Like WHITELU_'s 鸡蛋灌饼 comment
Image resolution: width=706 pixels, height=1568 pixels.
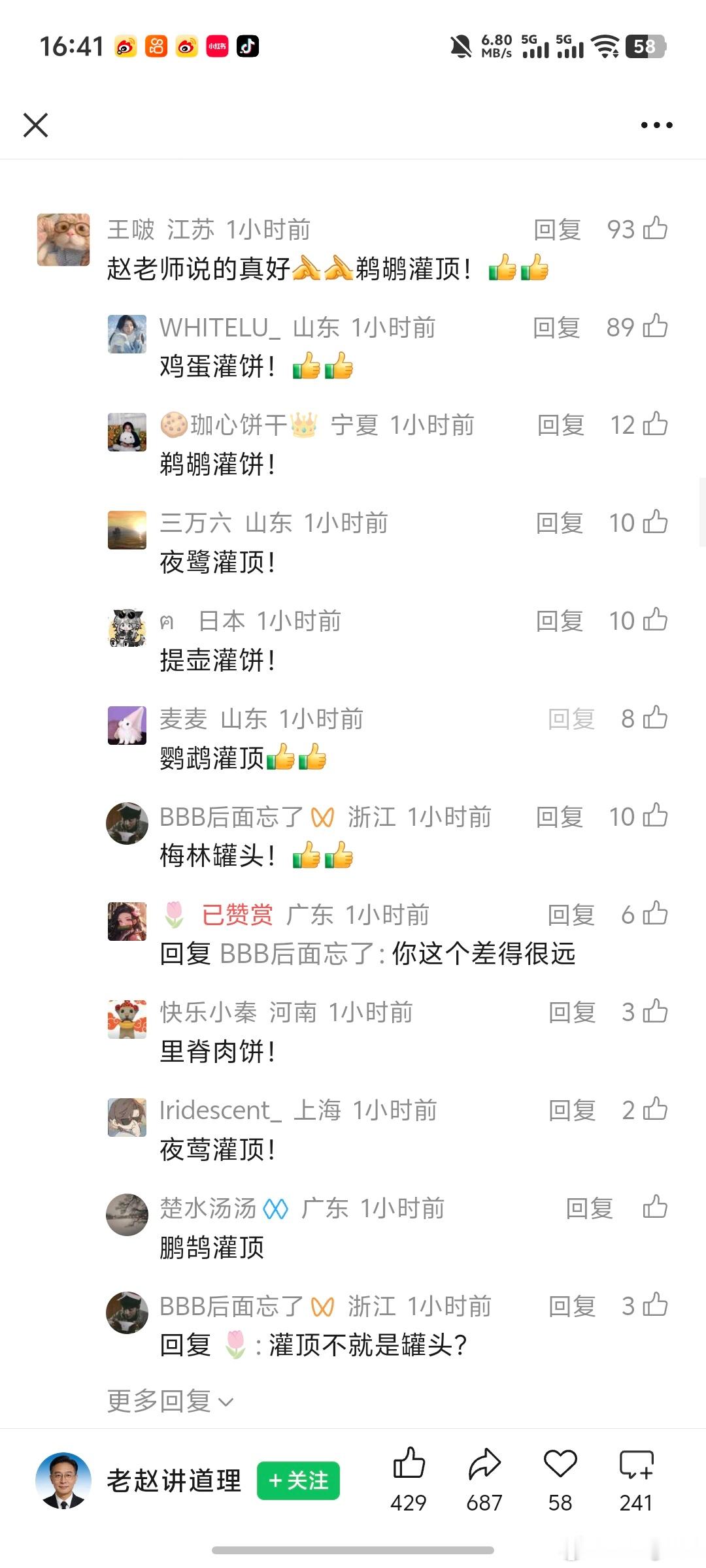click(656, 327)
